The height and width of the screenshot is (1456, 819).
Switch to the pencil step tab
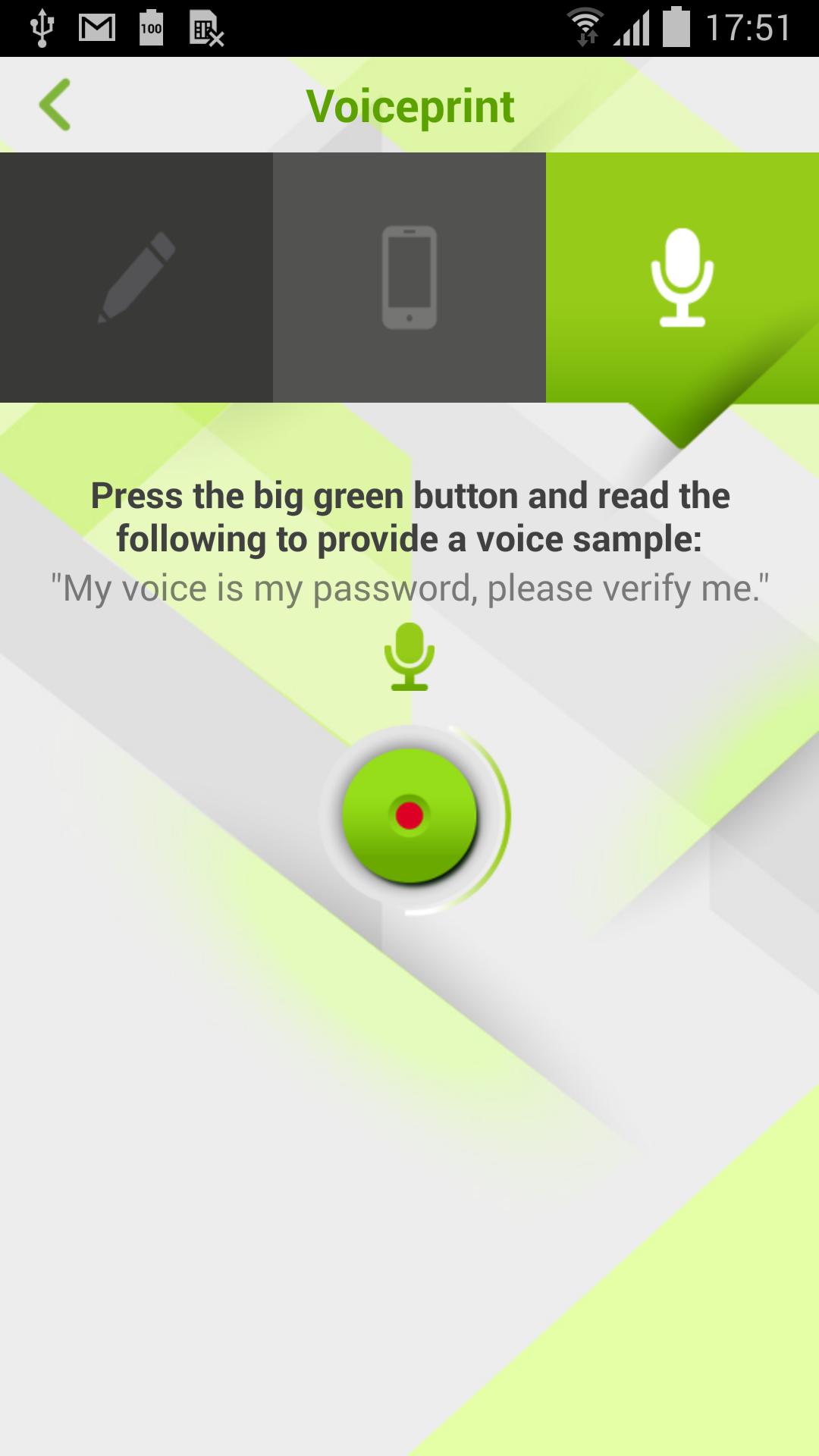[136, 278]
